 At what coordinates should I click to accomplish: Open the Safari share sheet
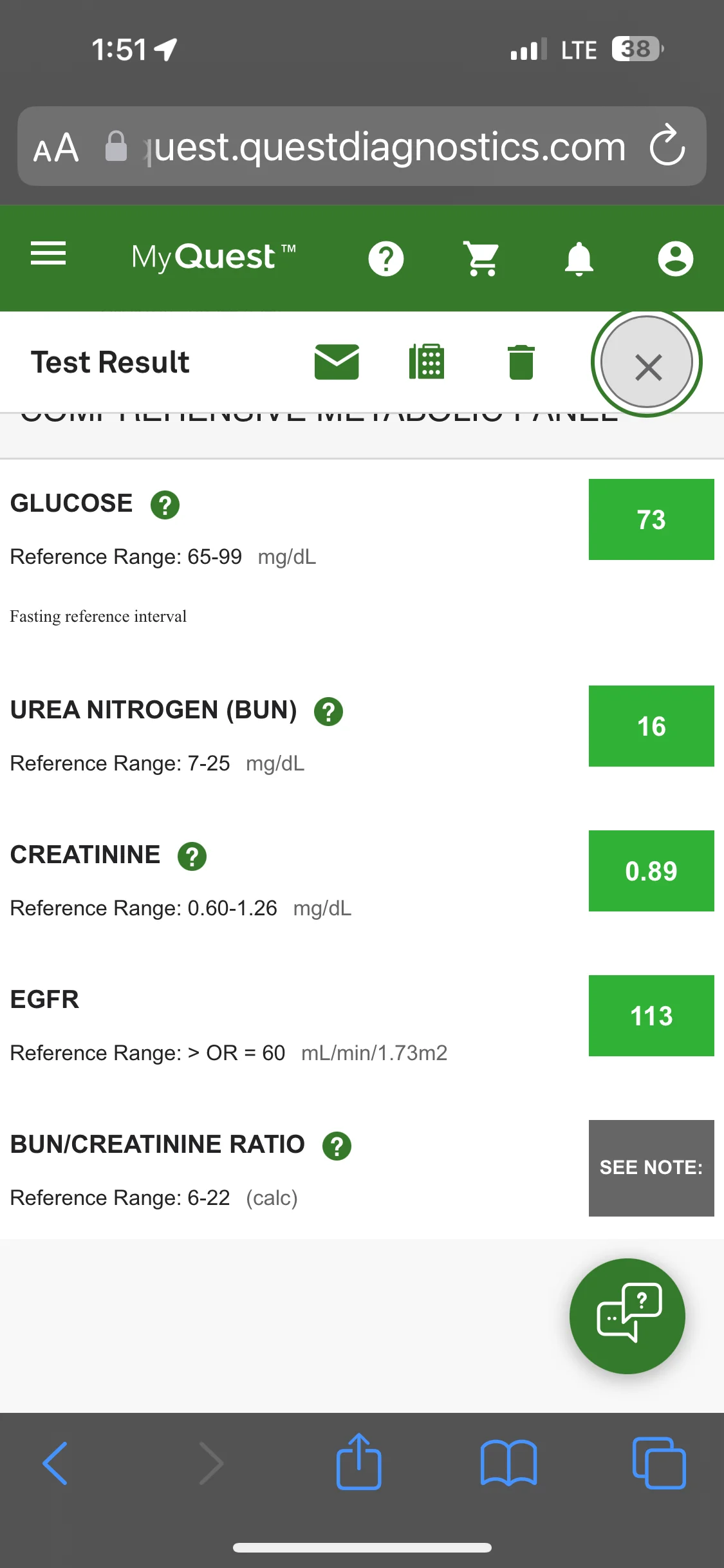(x=359, y=1461)
